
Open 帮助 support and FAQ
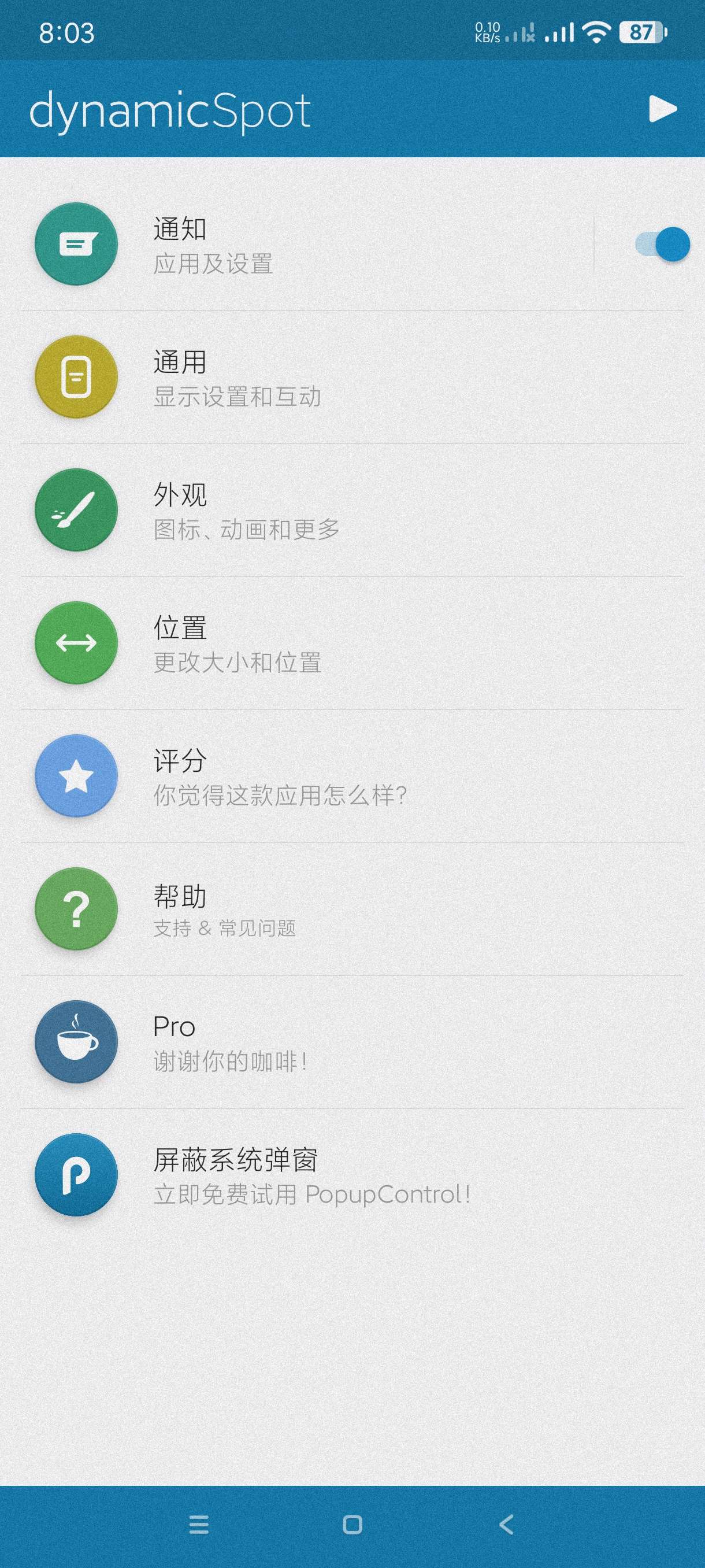[x=304, y=909]
